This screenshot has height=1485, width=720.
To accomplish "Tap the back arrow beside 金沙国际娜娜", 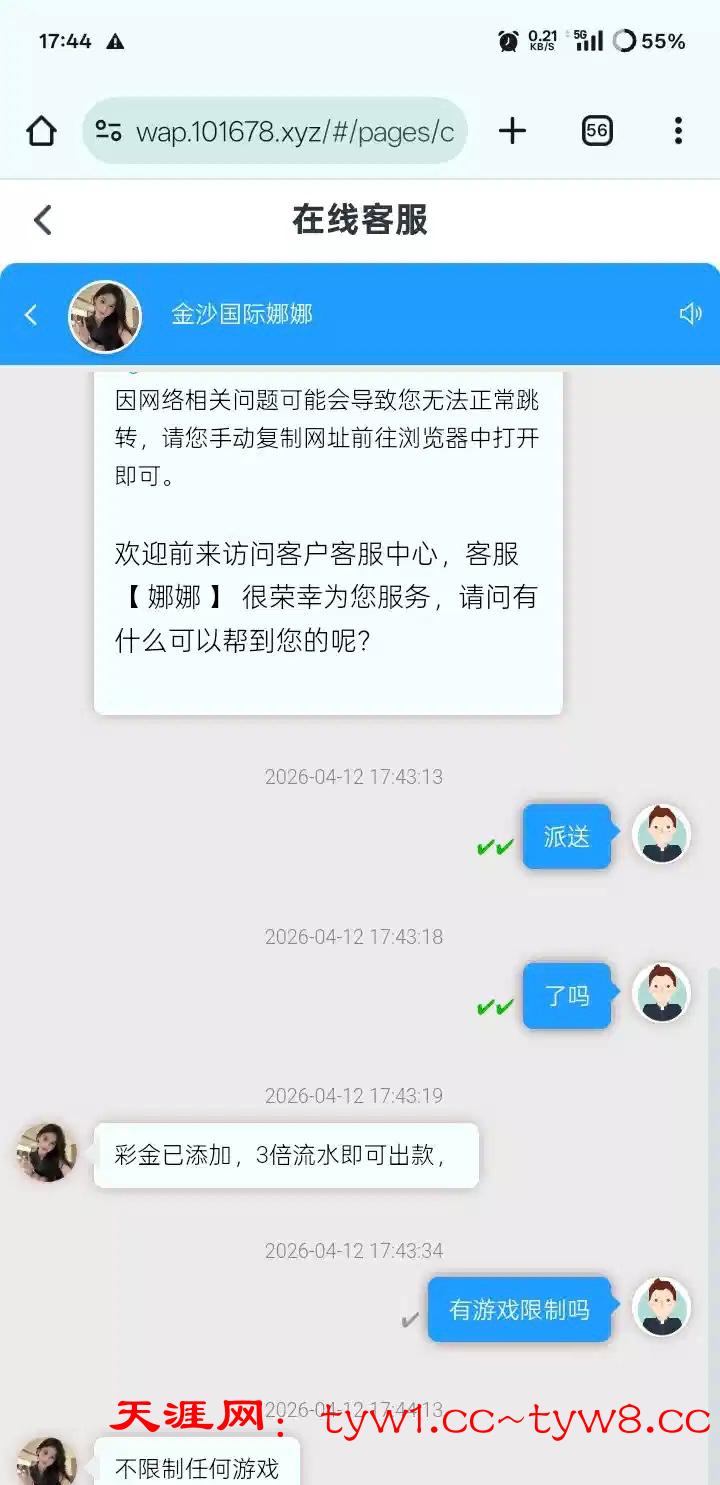I will point(31,315).
